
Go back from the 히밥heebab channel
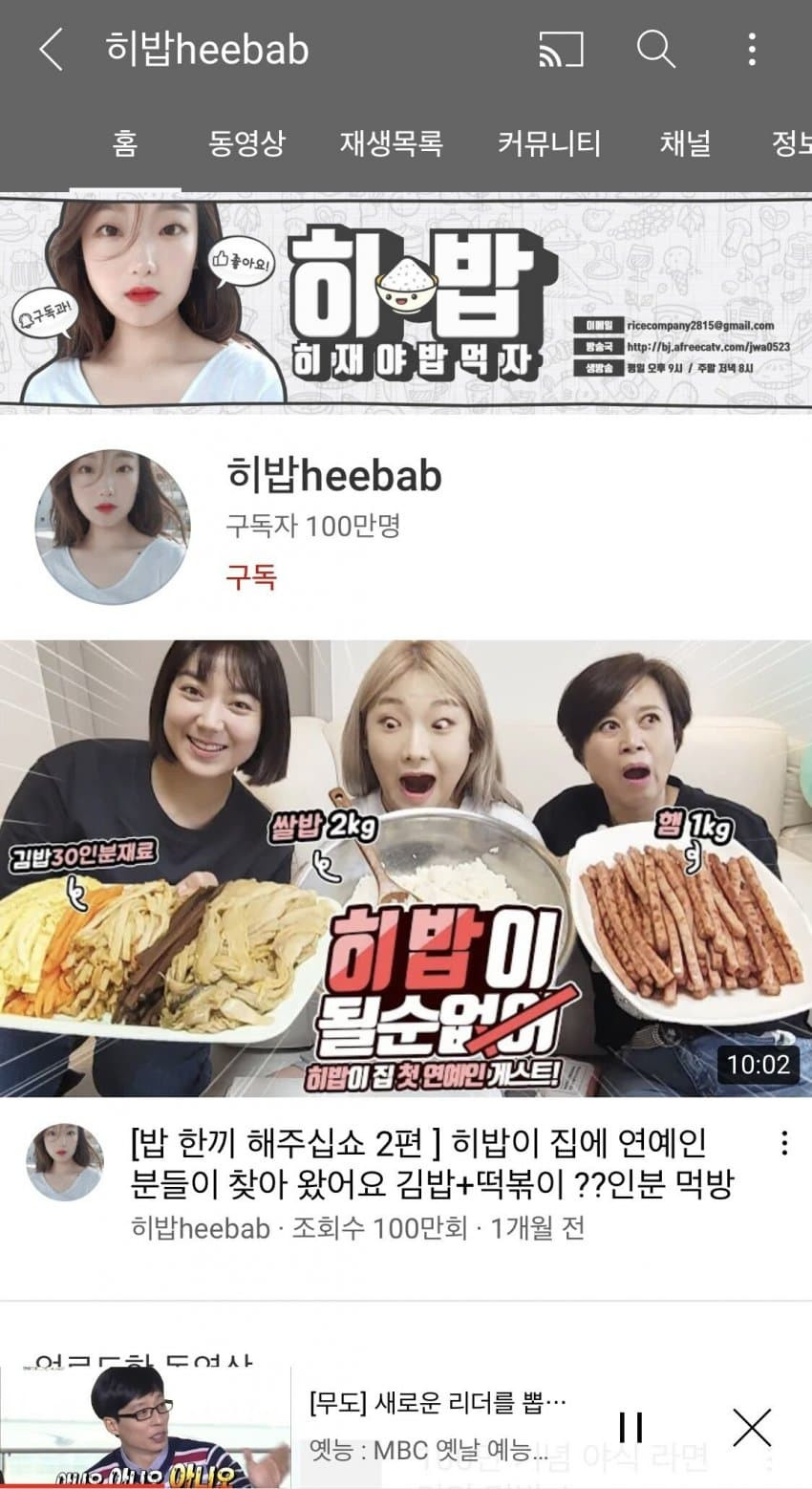(52, 50)
